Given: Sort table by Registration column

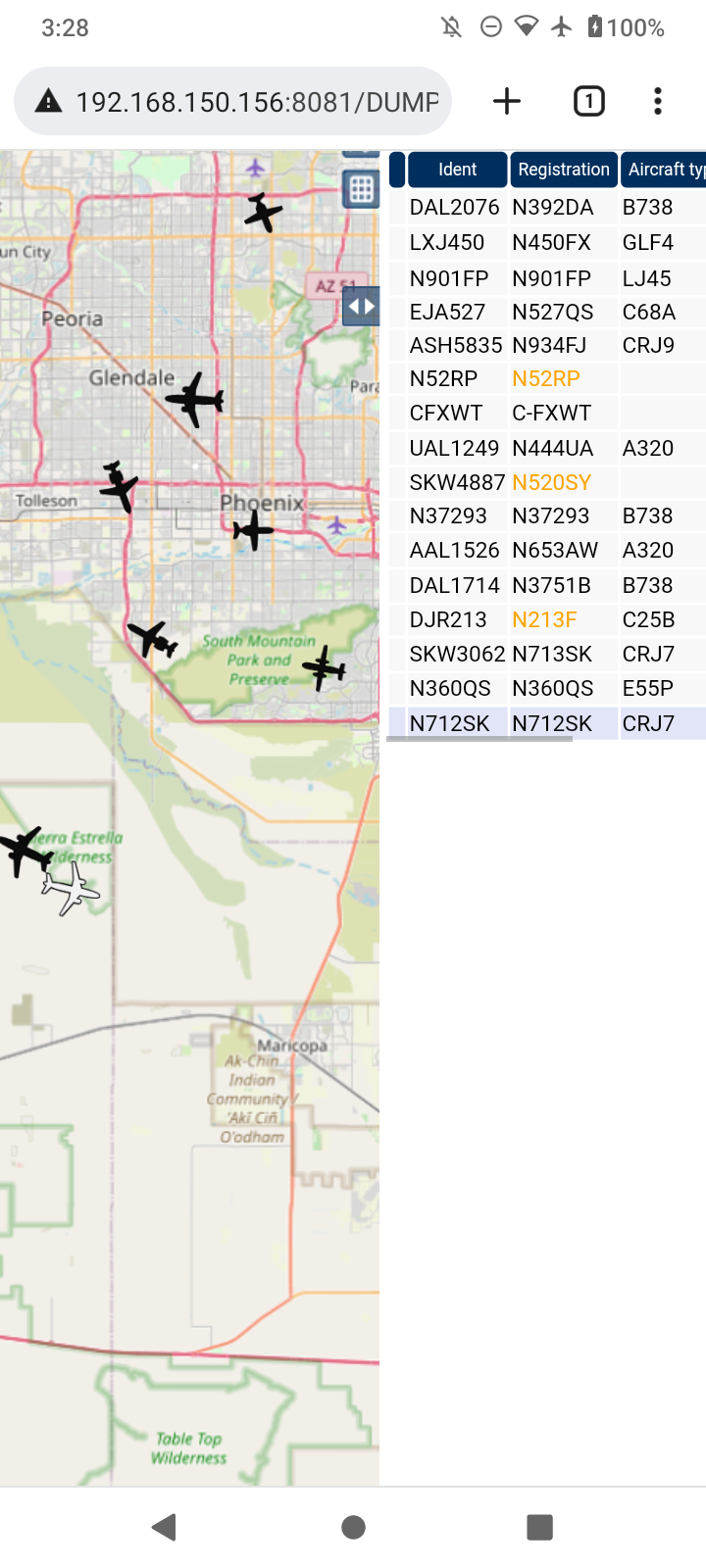Looking at the screenshot, I should point(564,170).
